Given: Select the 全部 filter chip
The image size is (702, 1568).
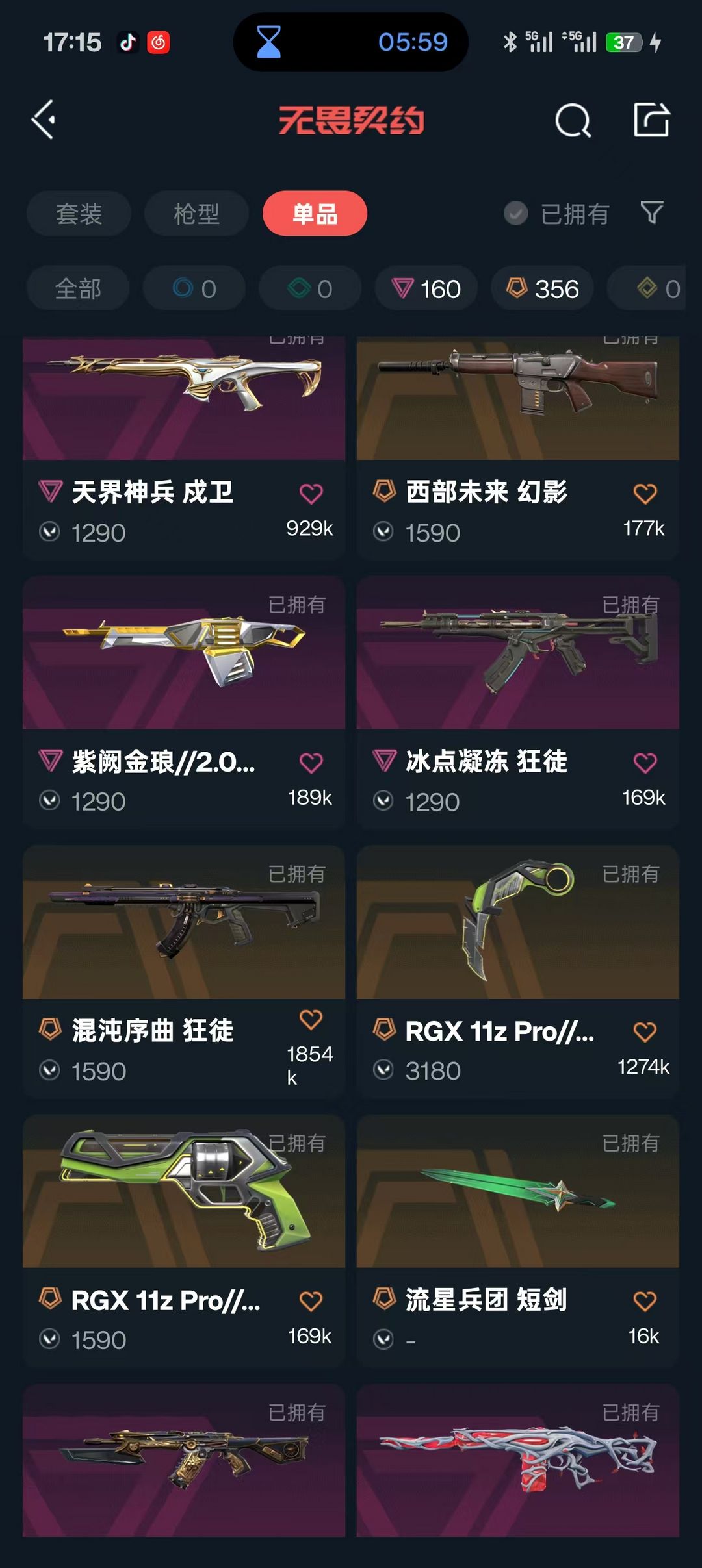Looking at the screenshot, I should pyautogui.click(x=78, y=289).
